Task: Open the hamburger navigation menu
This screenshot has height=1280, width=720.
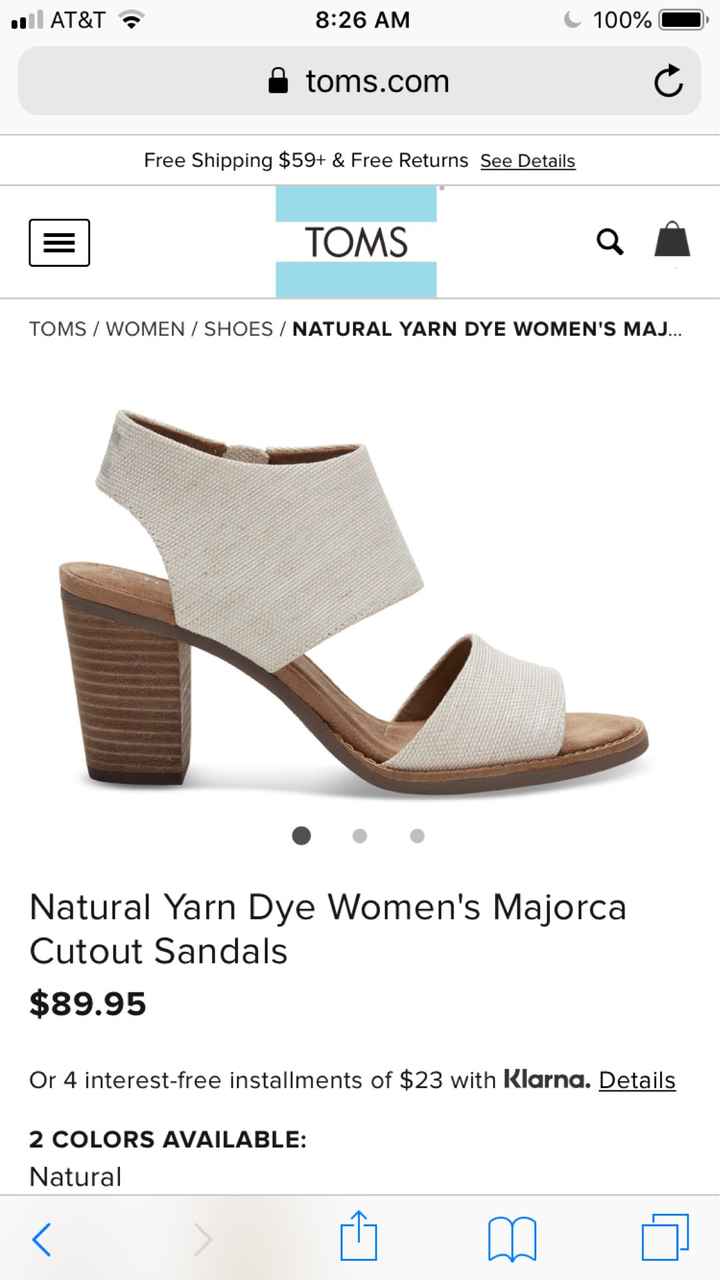Action: [59, 242]
